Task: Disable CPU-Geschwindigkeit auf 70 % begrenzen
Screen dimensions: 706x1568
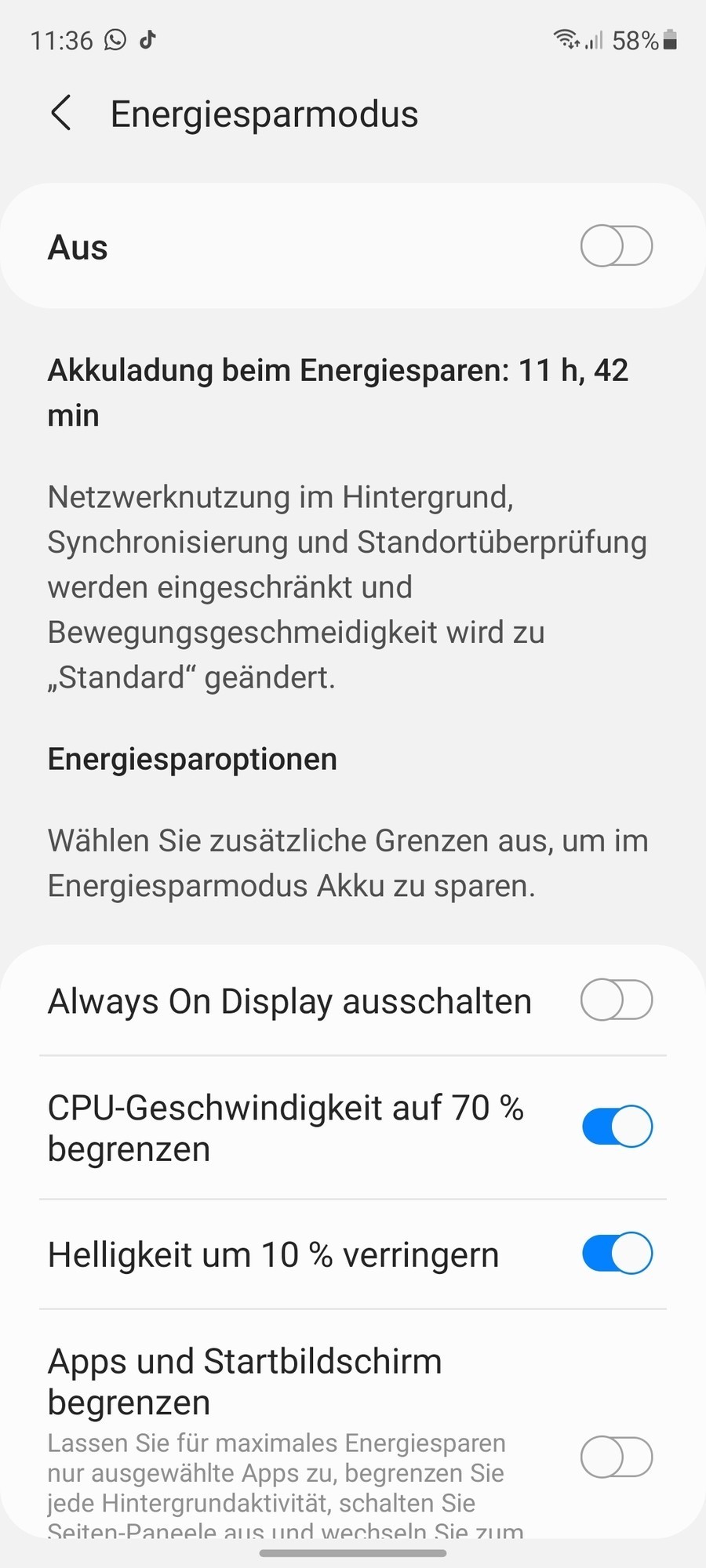Action: coord(616,1126)
